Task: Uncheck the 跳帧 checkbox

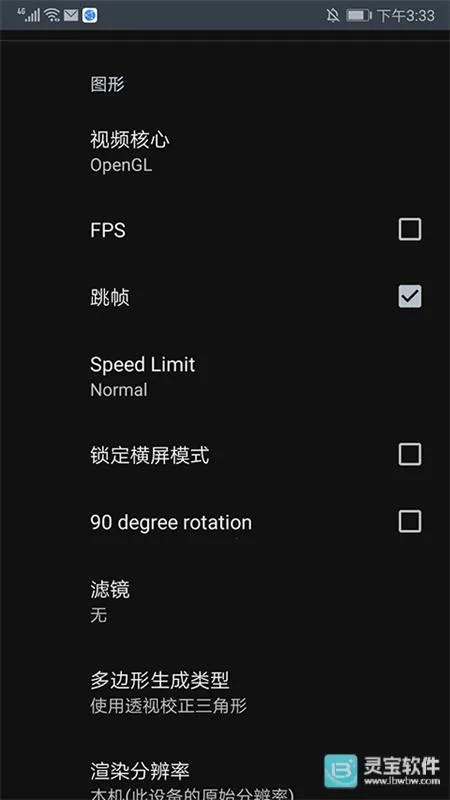Action: (410, 296)
